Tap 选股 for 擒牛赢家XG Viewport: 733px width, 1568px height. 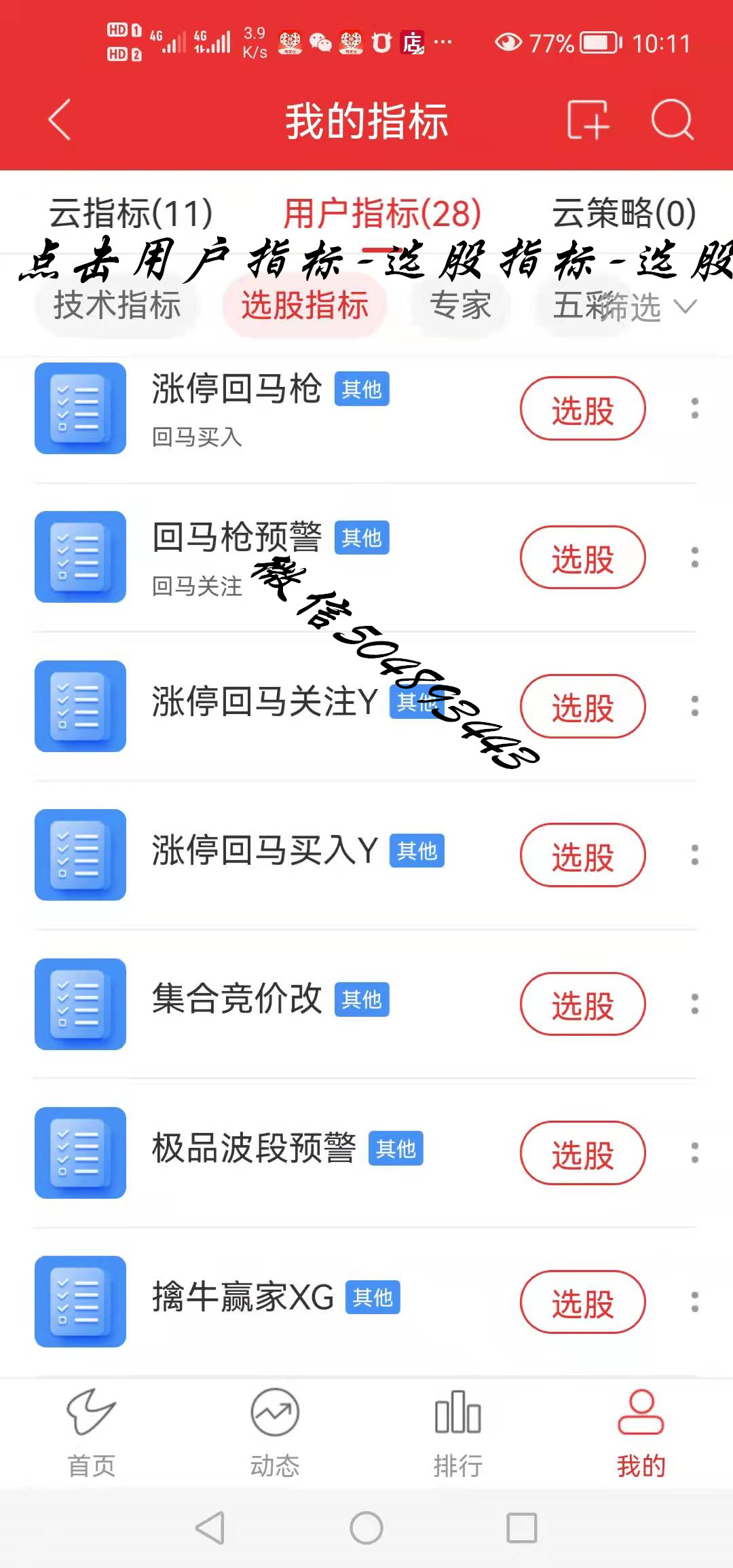pyautogui.click(x=582, y=1302)
